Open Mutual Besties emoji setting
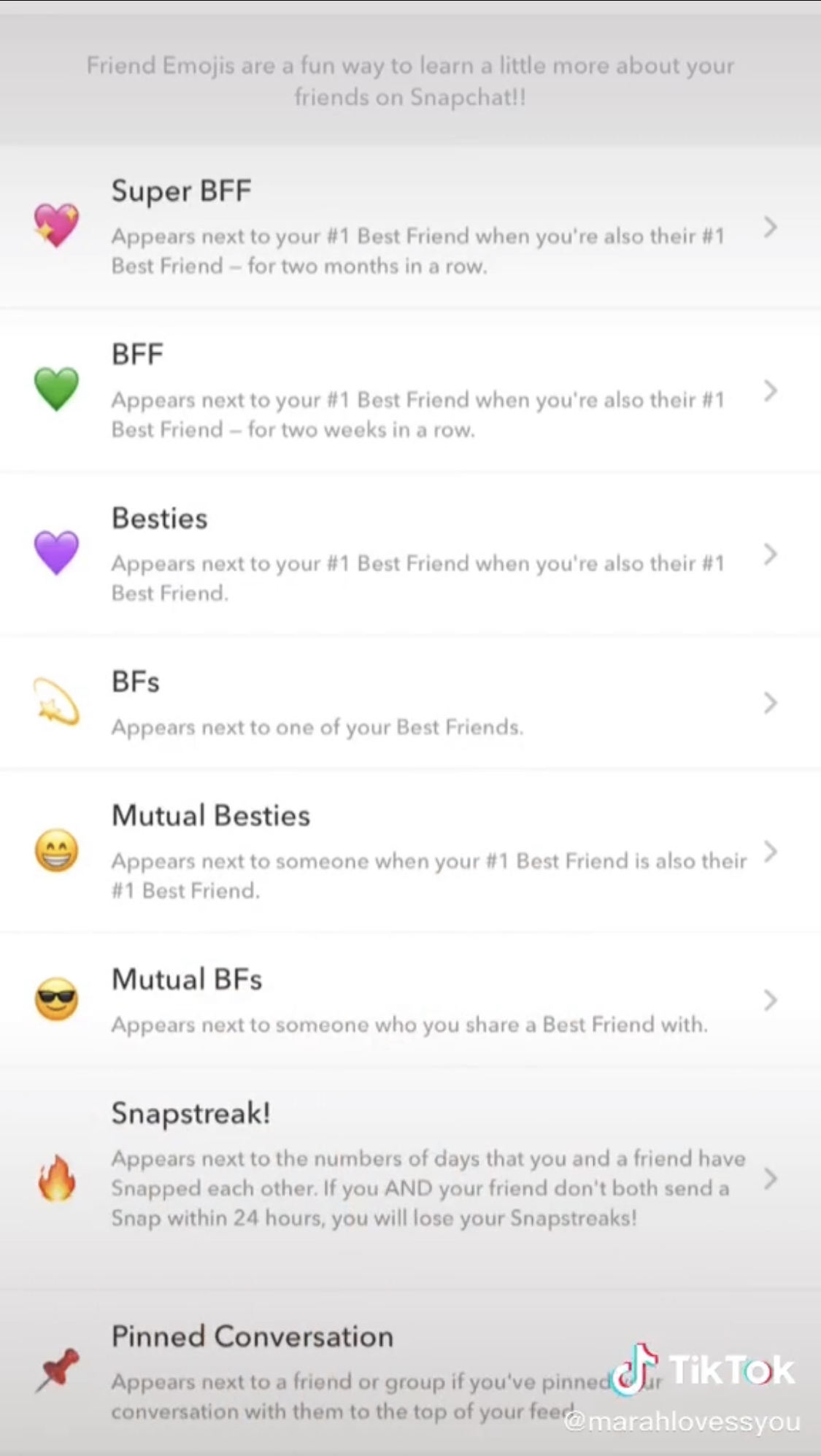Screen dimensions: 821x1456 pos(409,852)
